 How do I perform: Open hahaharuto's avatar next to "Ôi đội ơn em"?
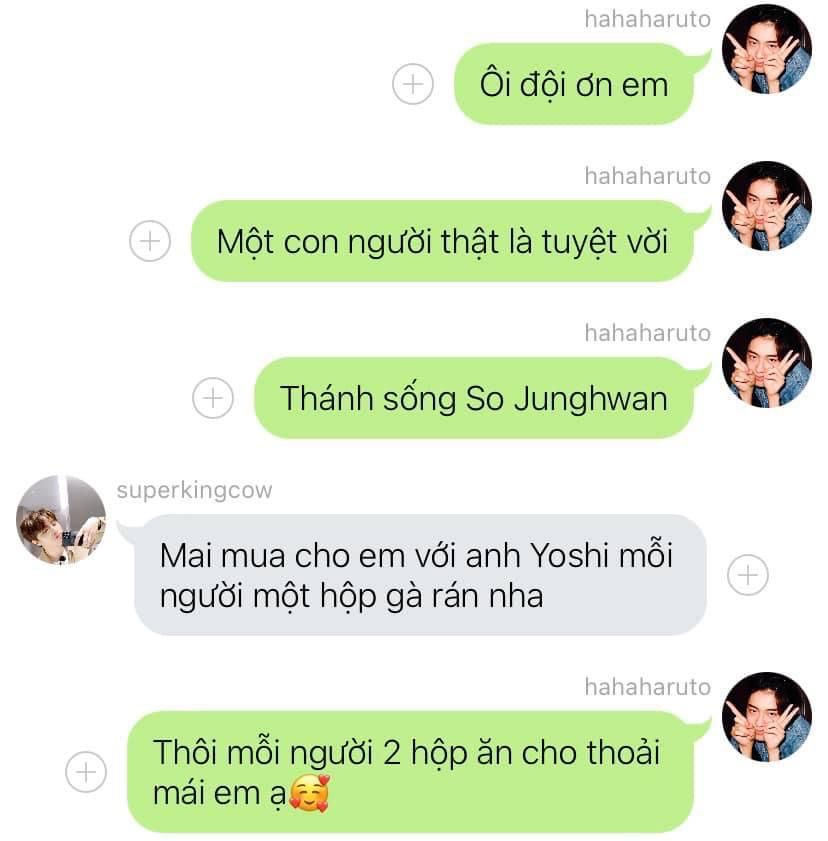pos(766,49)
